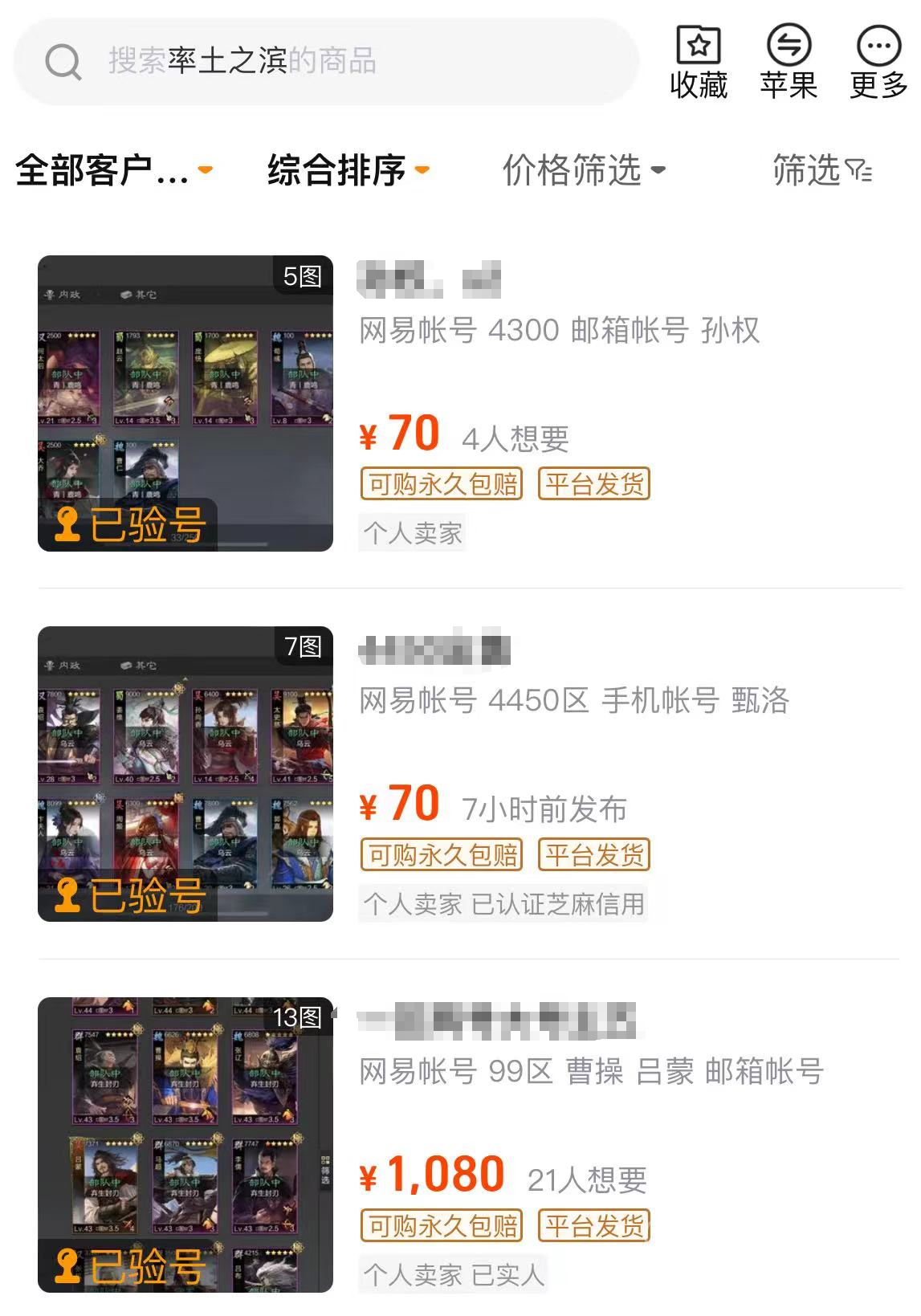View the 13图 thumbnail of the 曹操 listing
This screenshot has width=921, height=1316.
coord(185,1145)
